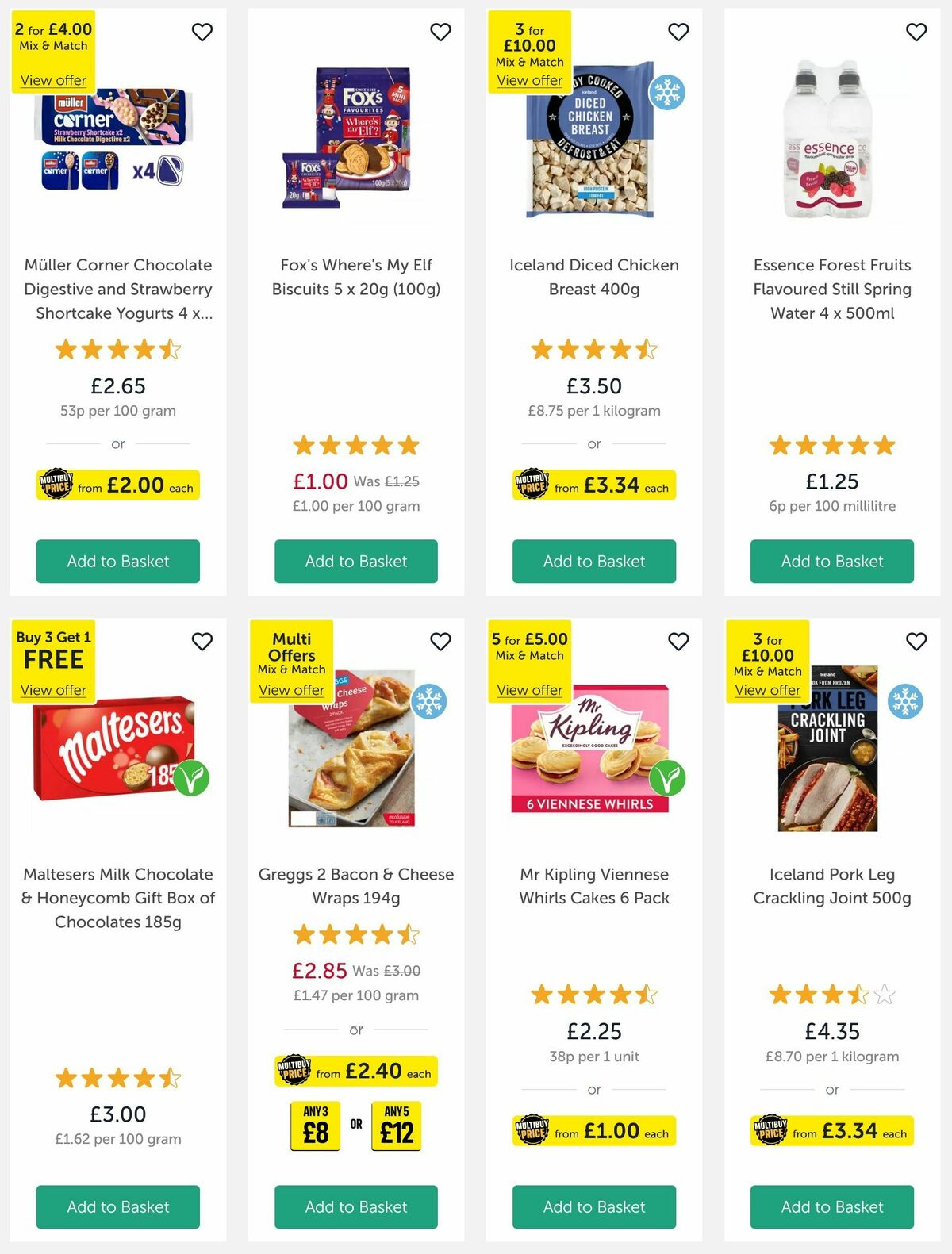Viewport: 952px width, 1254px height.
Task: Toggle the favourite heart on Mr Kipling cakes
Action: [x=678, y=642]
